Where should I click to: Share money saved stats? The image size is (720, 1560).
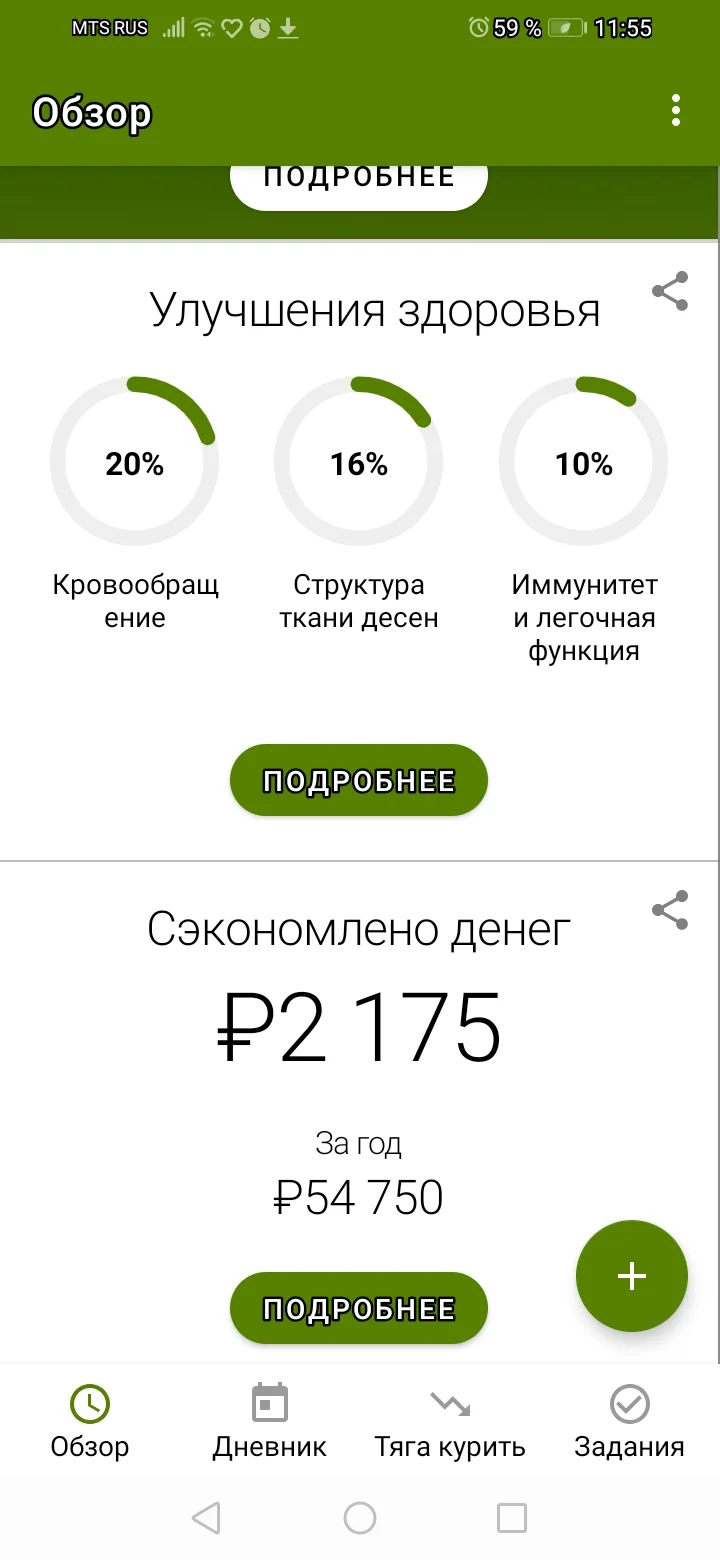point(669,910)
